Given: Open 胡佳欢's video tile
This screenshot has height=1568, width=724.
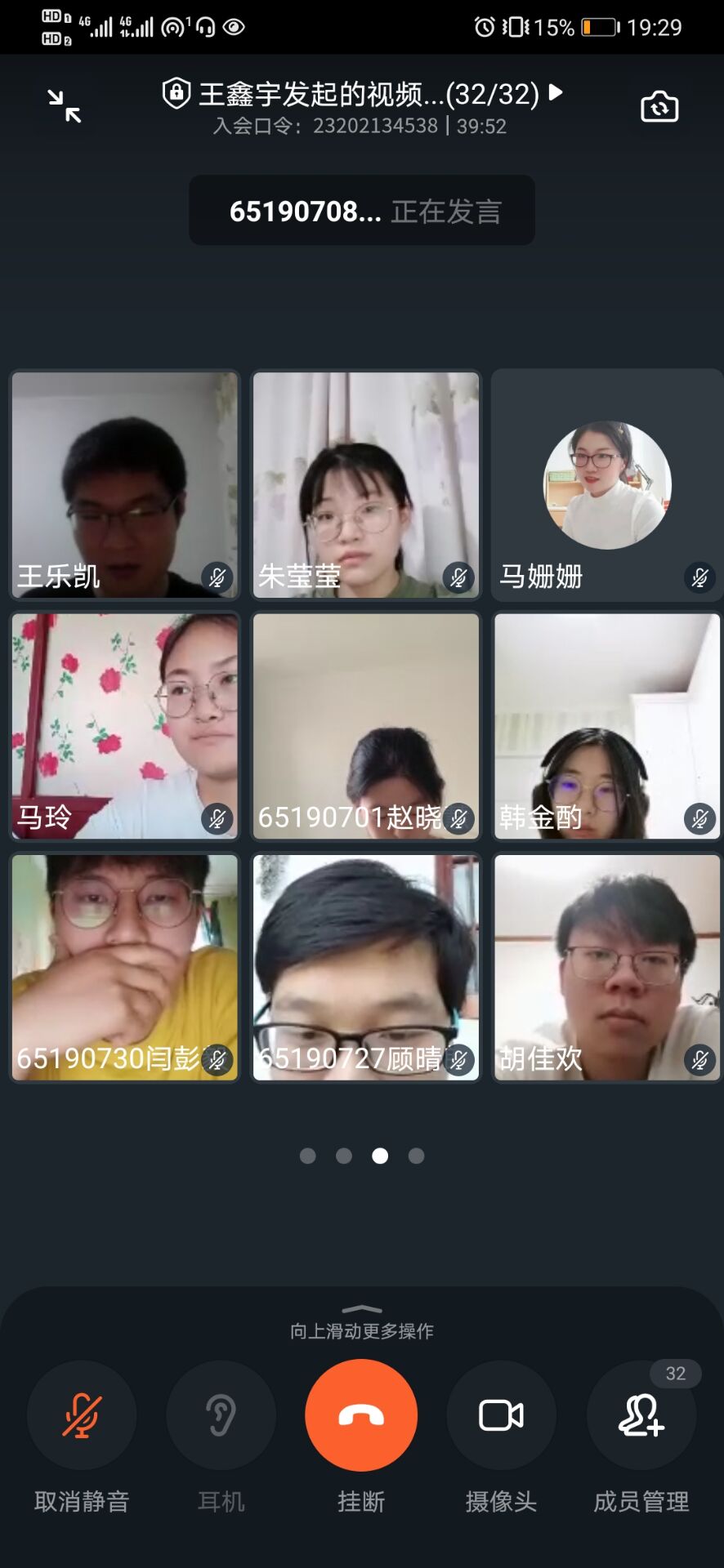Looking at the screenshot, I should (607, 967).
